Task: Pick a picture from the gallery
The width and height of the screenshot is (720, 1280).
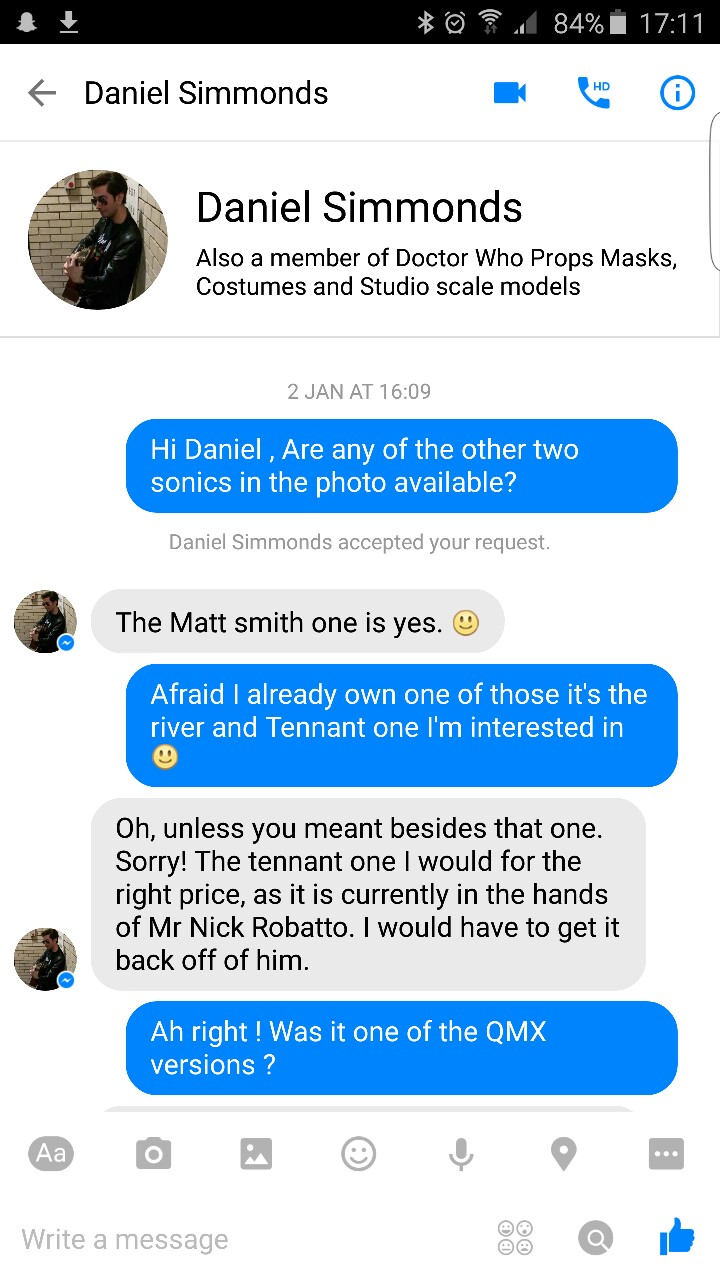Action: [x=256, y=1154]
